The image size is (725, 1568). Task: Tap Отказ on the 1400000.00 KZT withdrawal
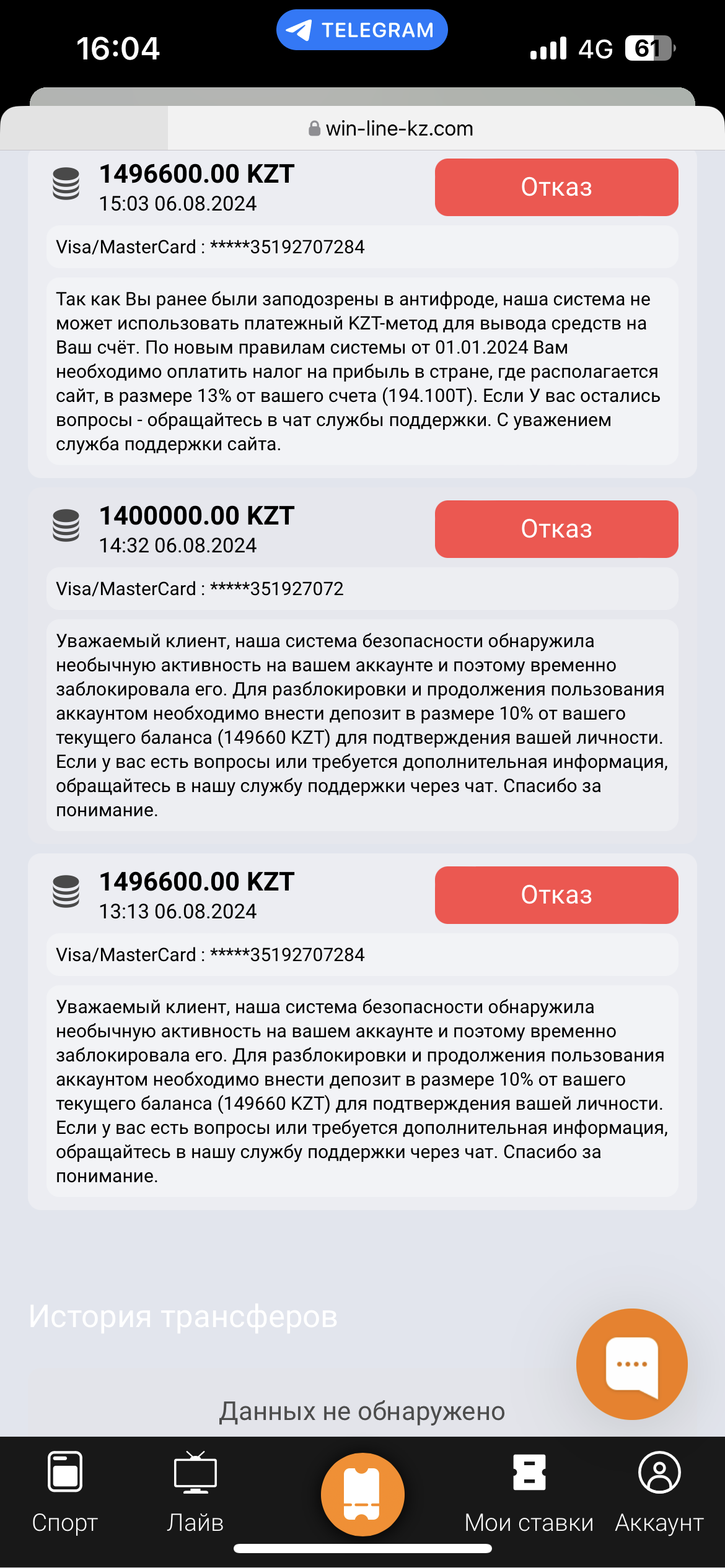coord(556,529)
